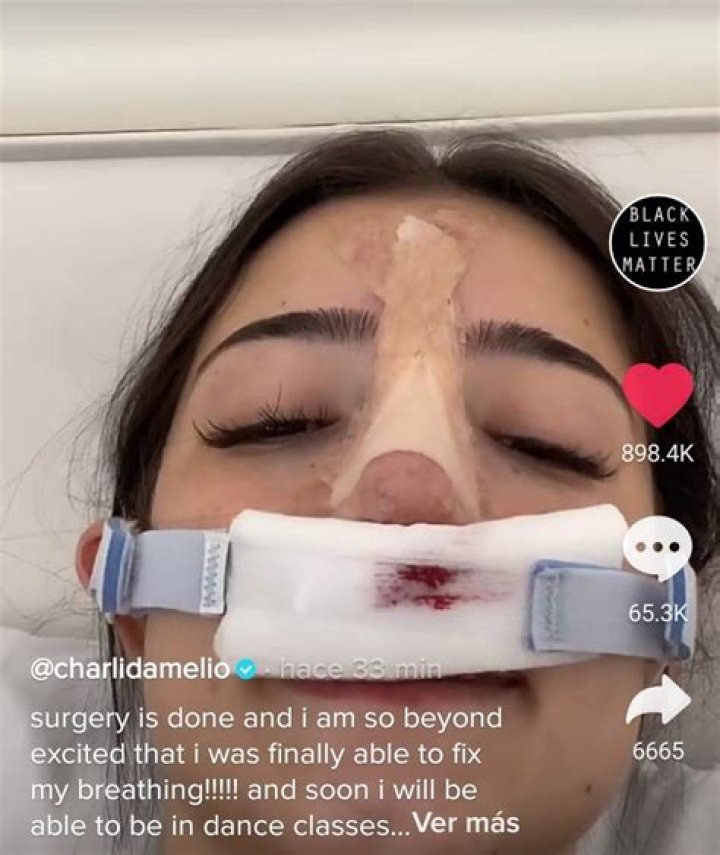720x855 pixels.
Task: Open the comments bubble icon
Action: 657,552
